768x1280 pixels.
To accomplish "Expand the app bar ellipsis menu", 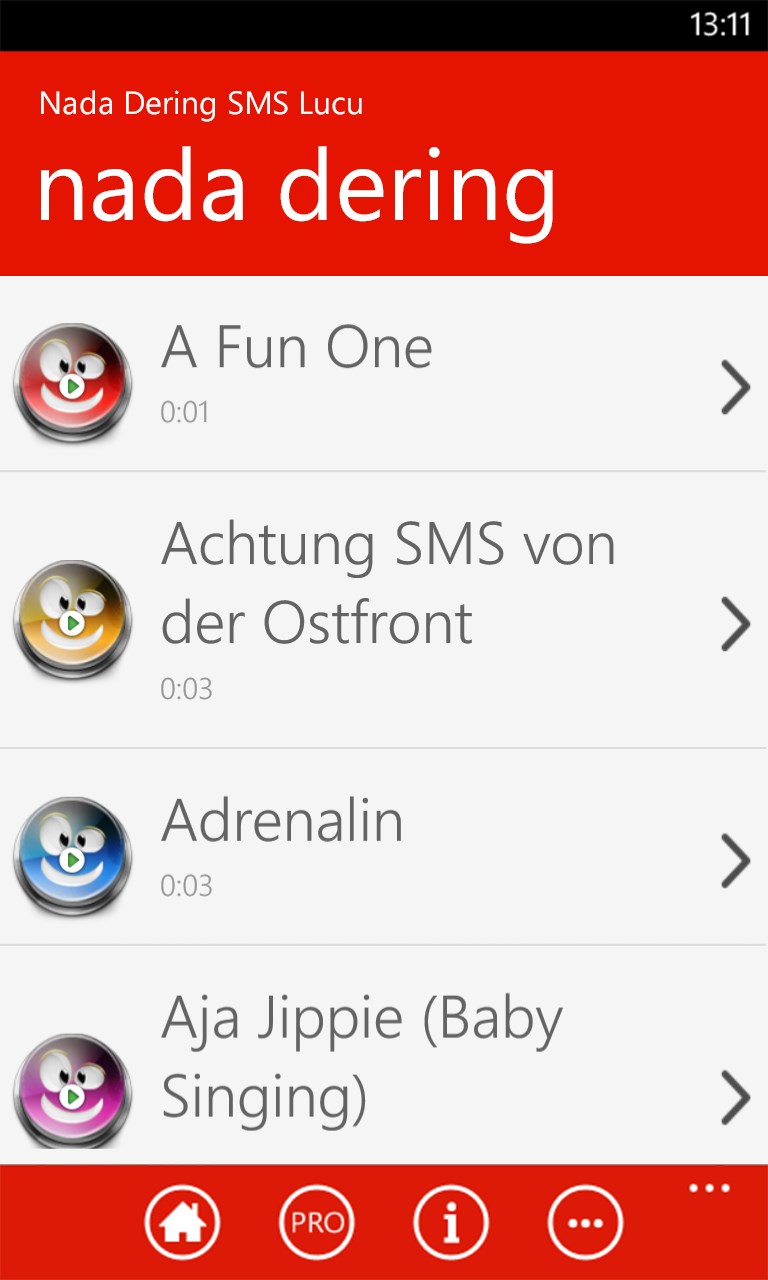I will (x=710, y=1189).
